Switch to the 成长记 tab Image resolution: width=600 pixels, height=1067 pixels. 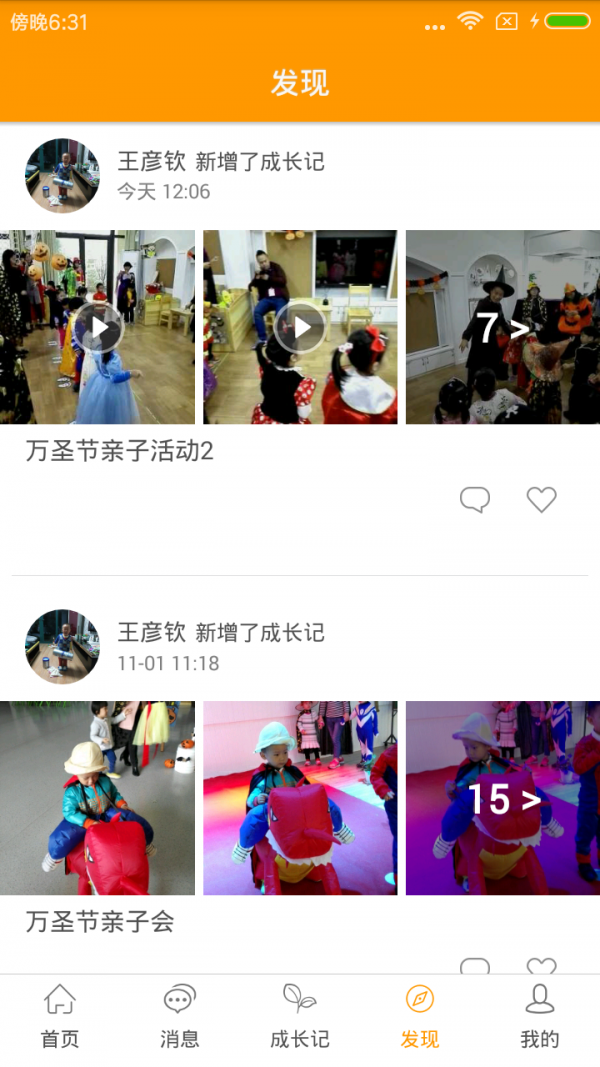tap(300, 1015)
